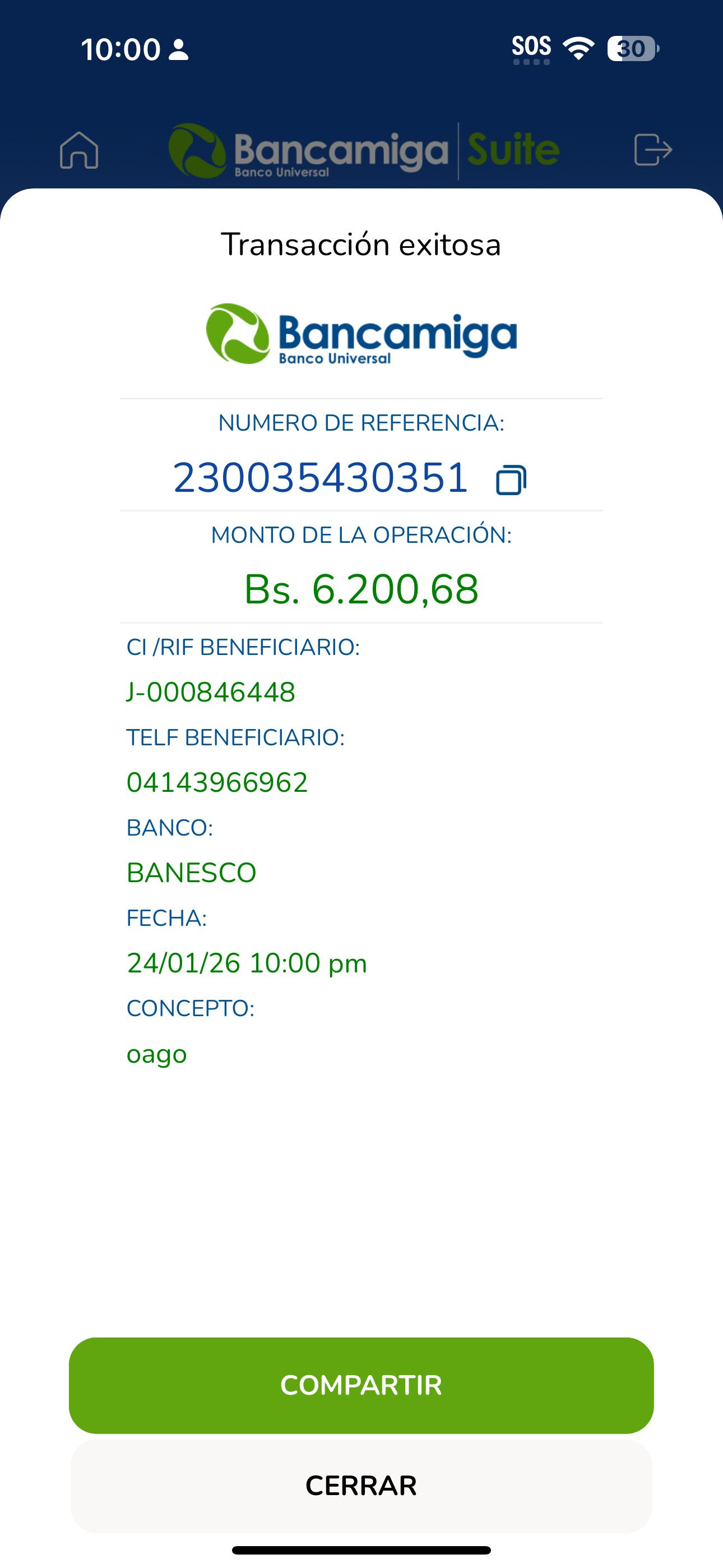Screen dimensions: 723x1568
Task: Log out using the exit icon
Action: (652, 150)
